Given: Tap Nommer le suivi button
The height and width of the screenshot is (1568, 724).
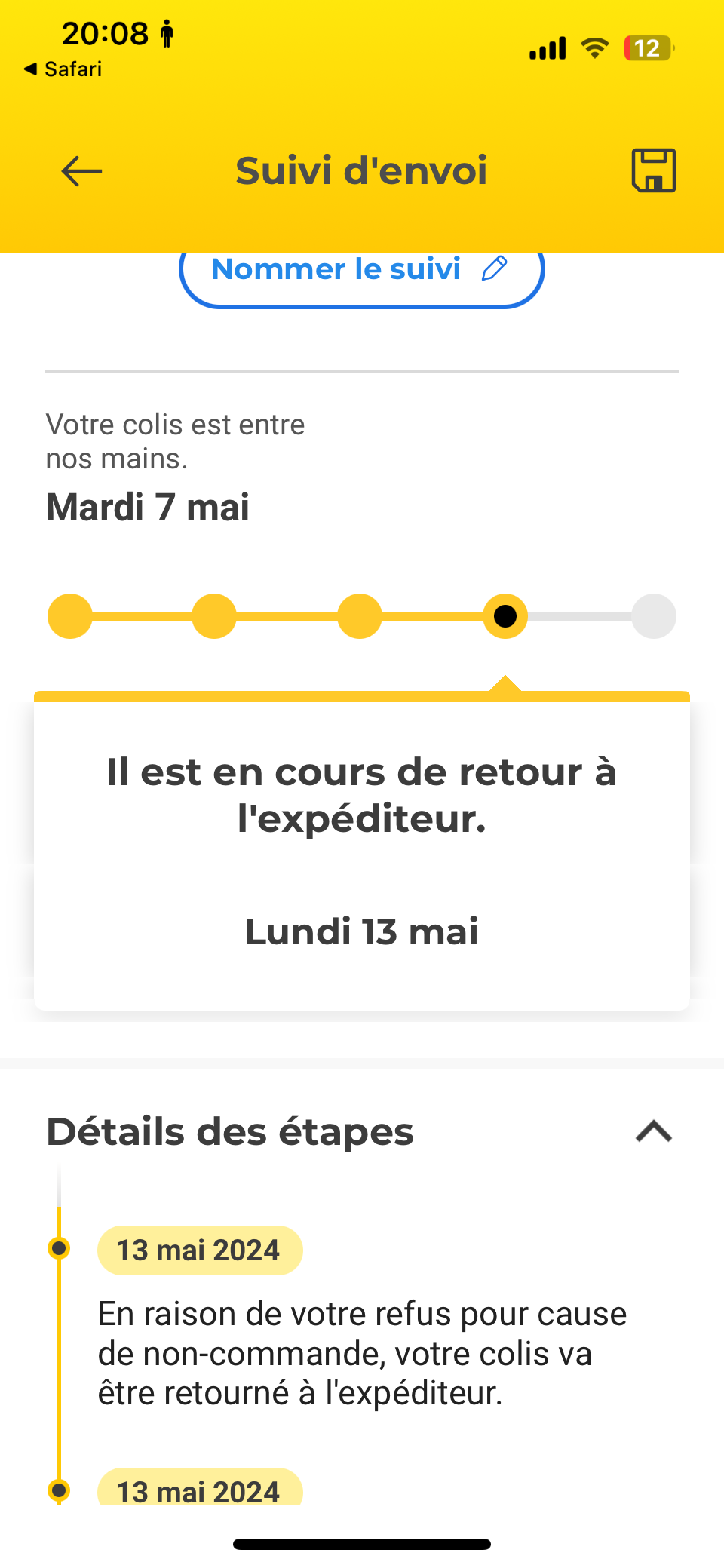Looking at the screenshot, I should 362,272.
